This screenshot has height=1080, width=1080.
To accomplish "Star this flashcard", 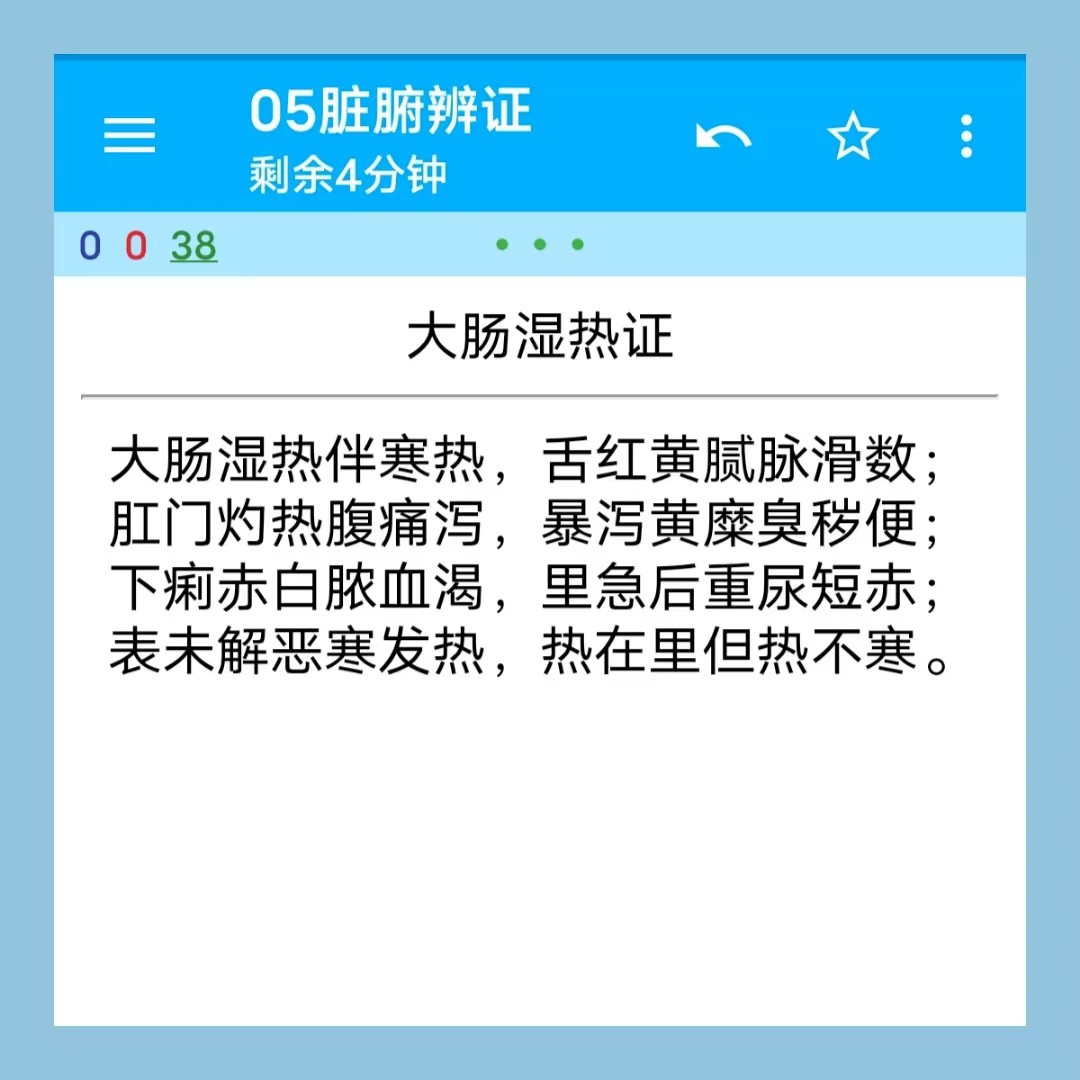I will [x=853, y=136].
